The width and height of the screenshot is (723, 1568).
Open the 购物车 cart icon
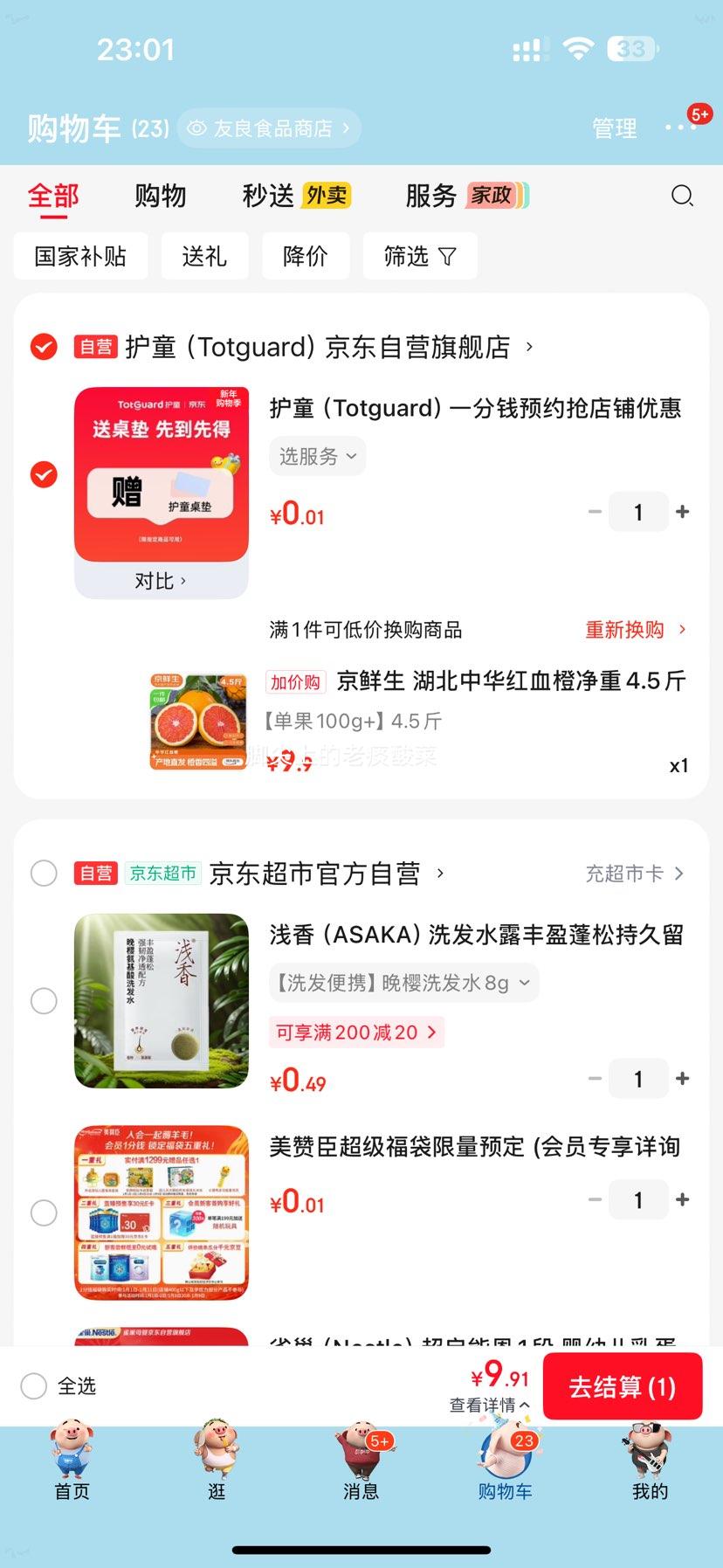[x=505, y=1454]
